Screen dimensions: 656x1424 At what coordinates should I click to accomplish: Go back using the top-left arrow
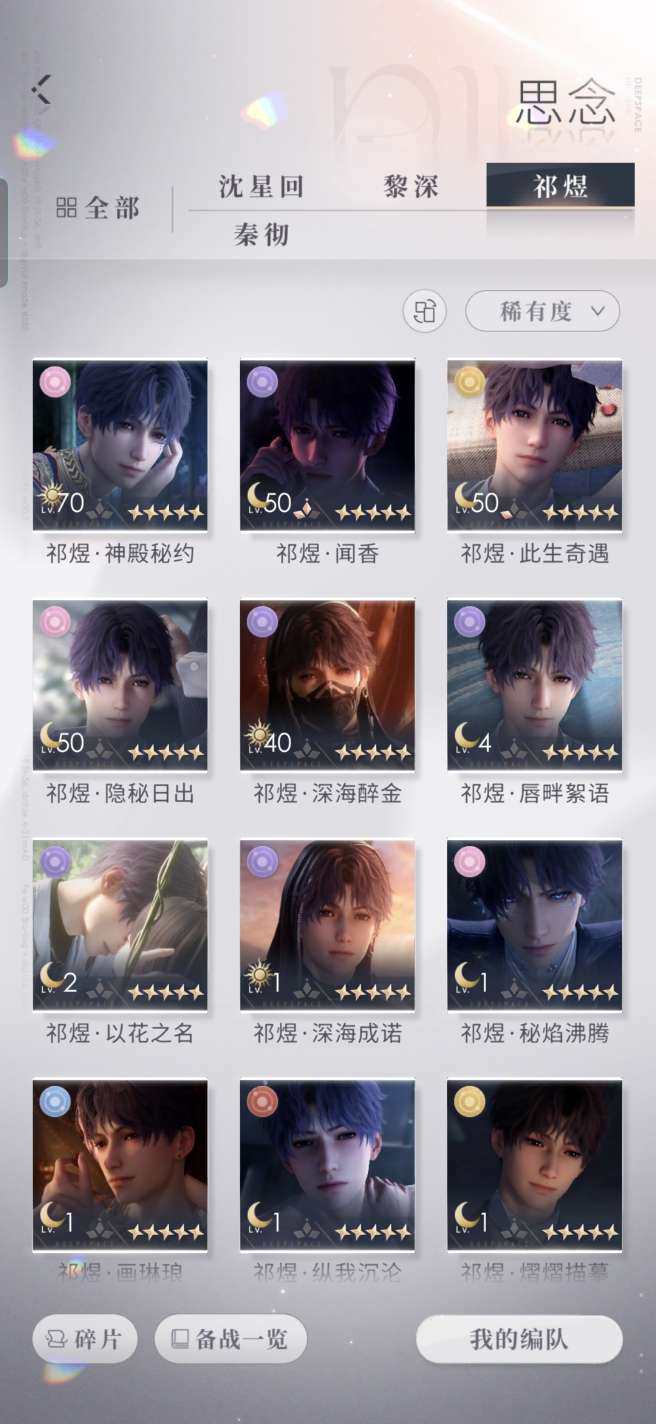click(41, 89)
